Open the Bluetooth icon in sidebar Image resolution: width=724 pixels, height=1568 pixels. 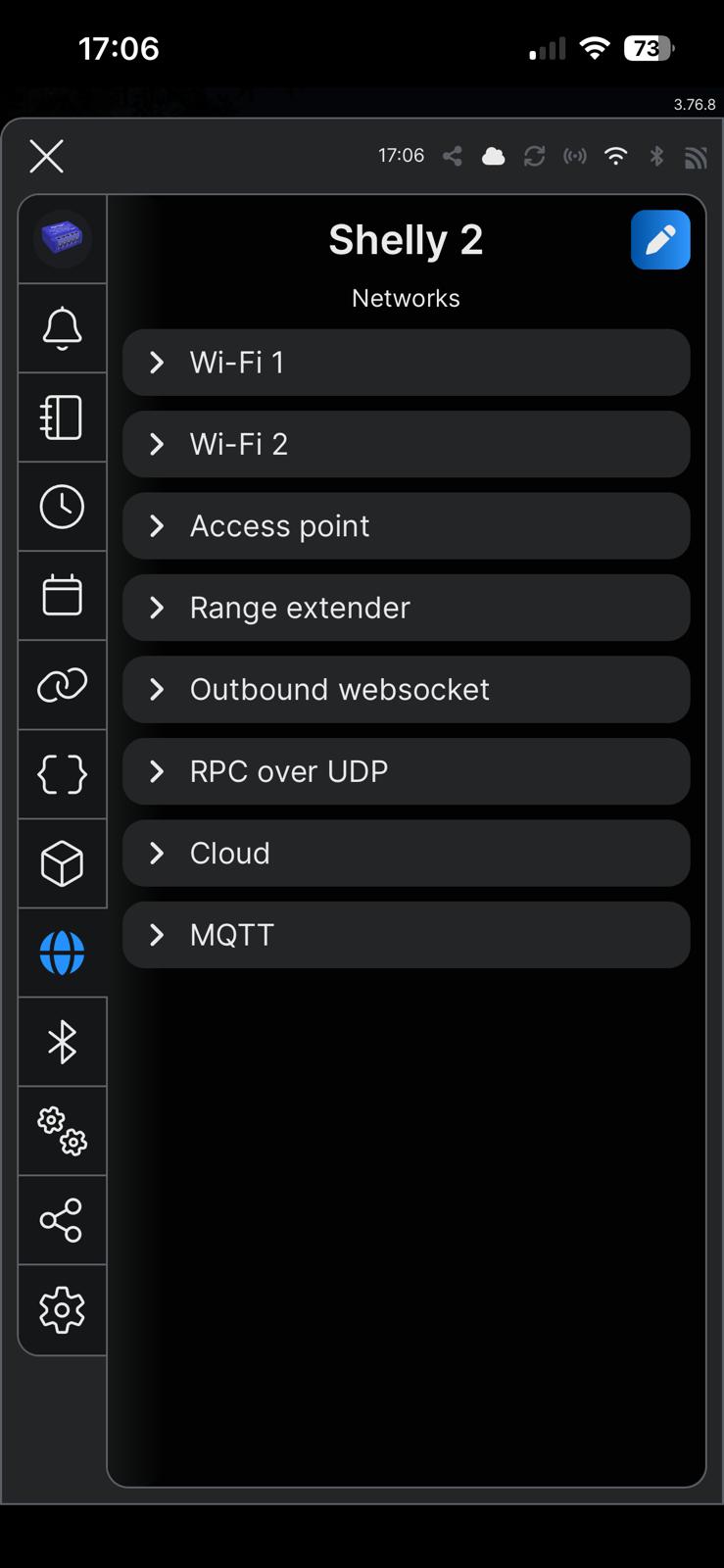pos(62,1041)
